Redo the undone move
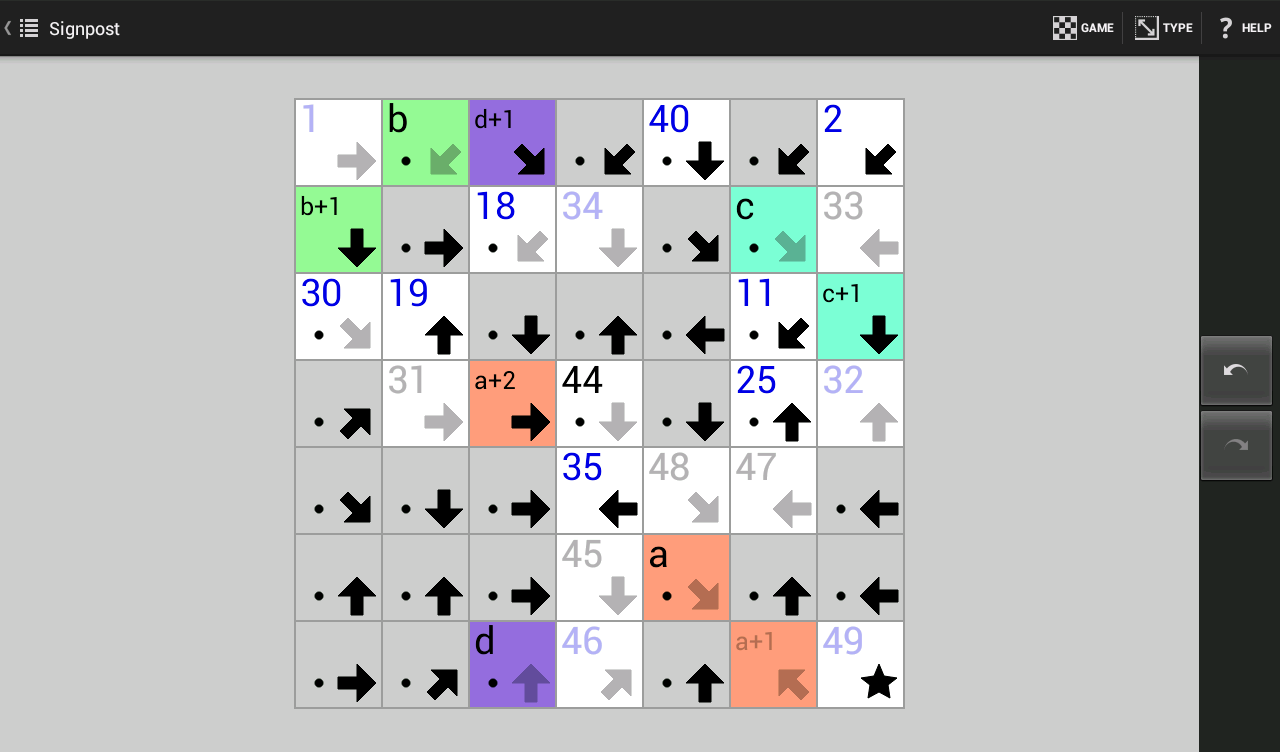Viewport: 1280px width, 752px height. point(1236,446)
